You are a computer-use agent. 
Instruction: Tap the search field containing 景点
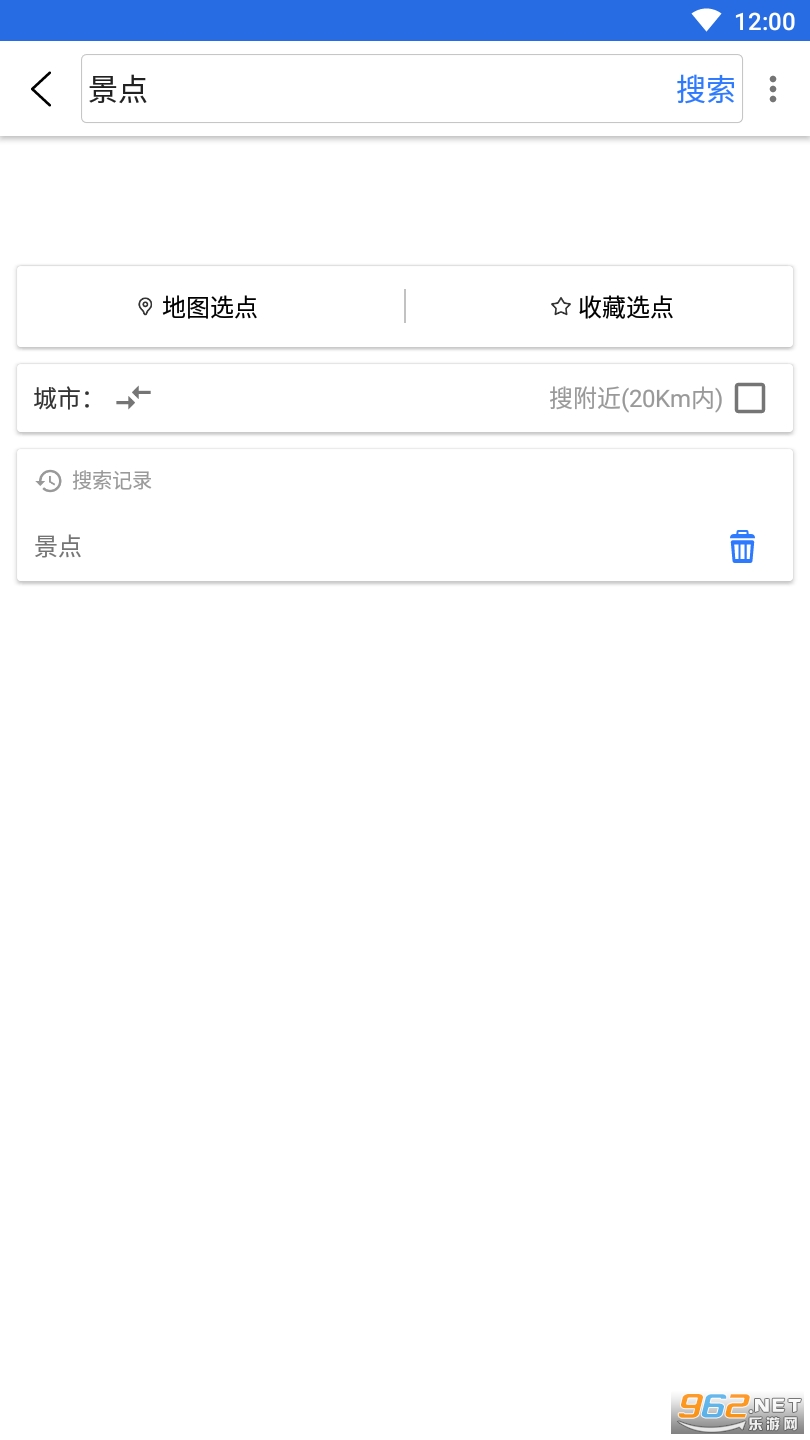coord(378,89)
